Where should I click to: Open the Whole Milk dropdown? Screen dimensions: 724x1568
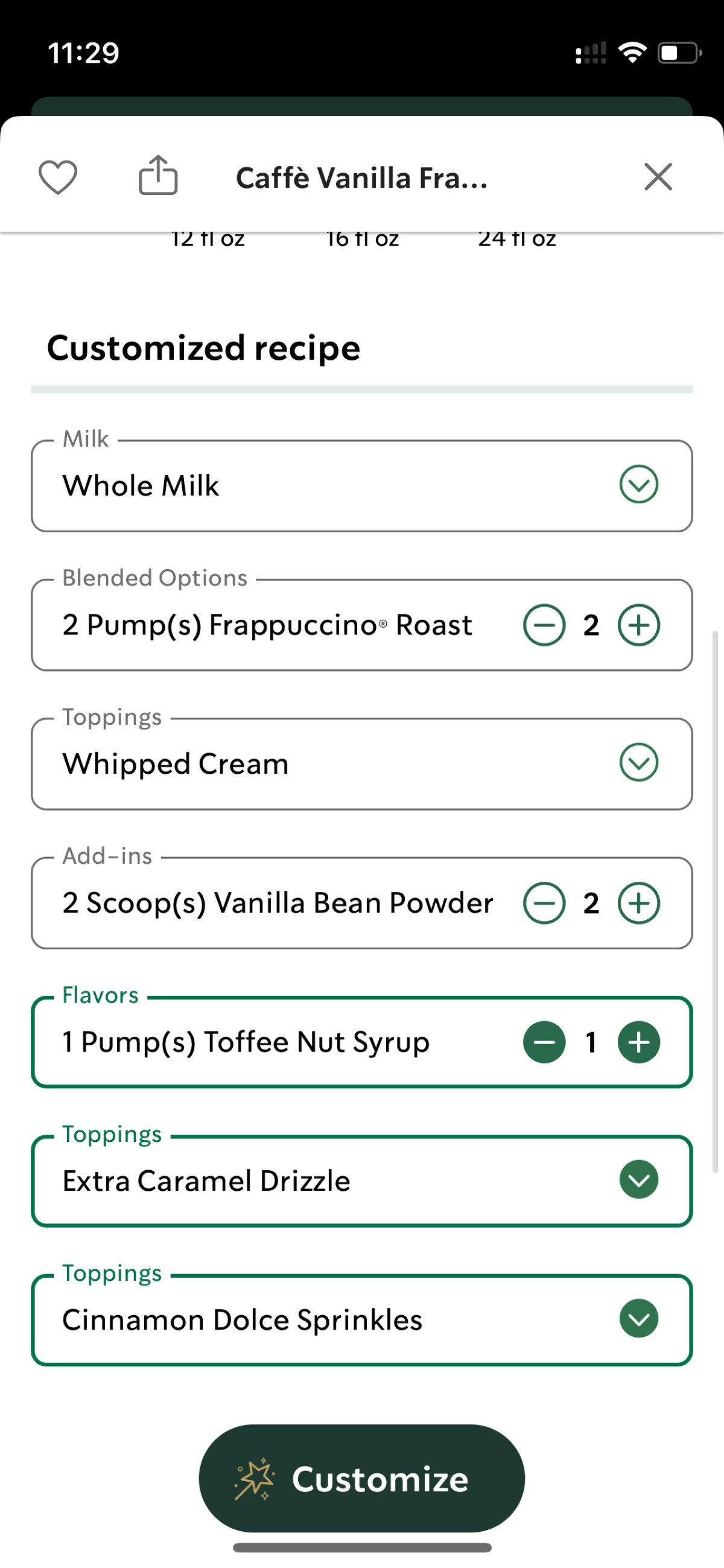coord(362,486)
